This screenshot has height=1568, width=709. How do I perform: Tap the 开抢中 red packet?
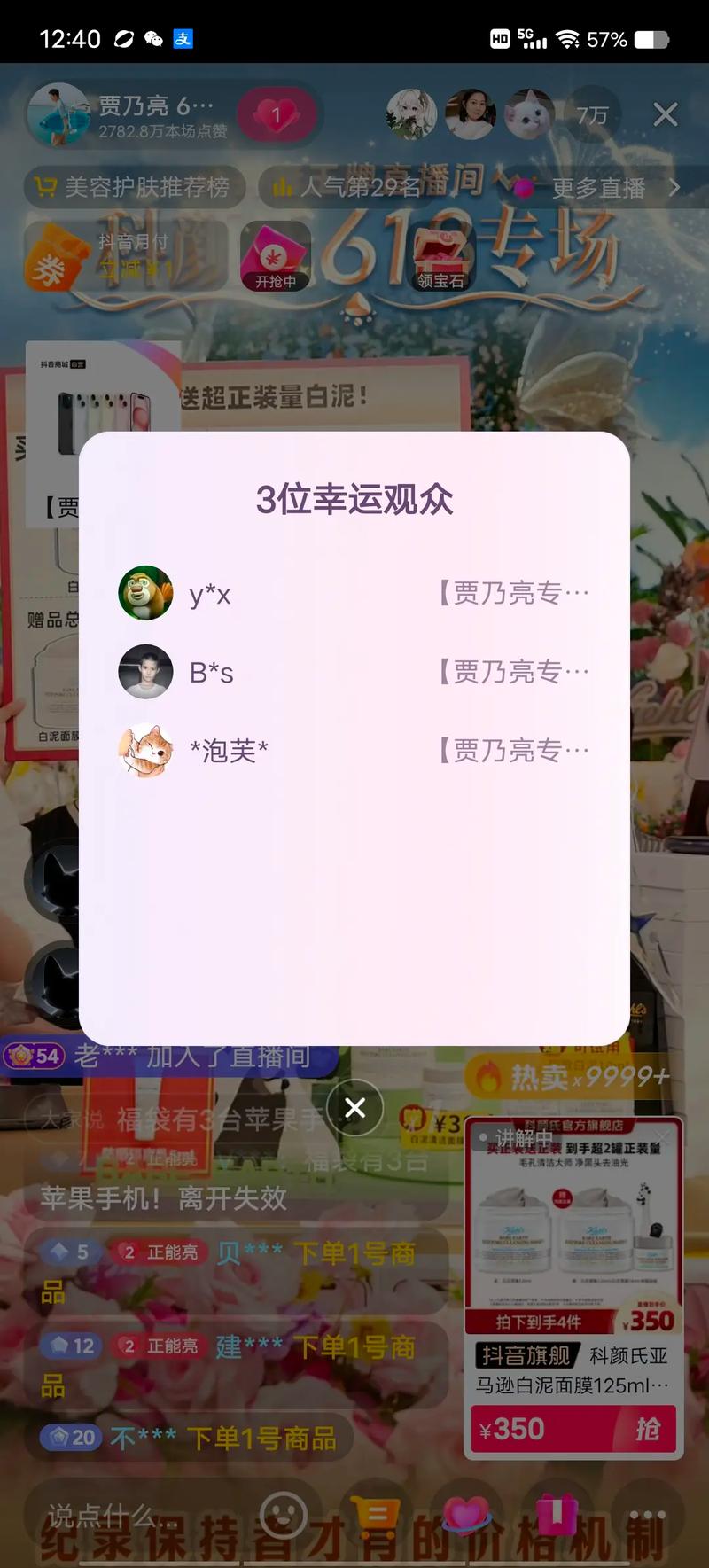click(x=276, y=256)
